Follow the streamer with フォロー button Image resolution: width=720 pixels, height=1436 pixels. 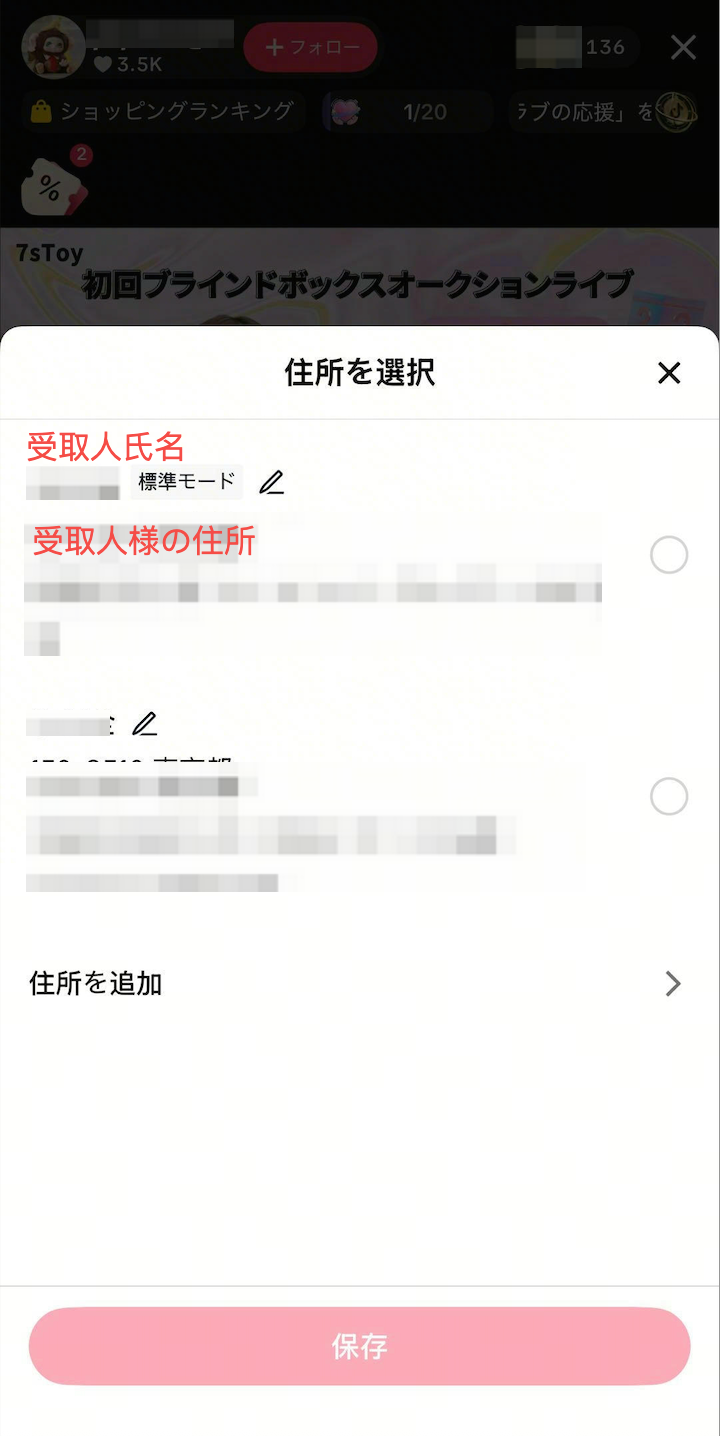310,47
